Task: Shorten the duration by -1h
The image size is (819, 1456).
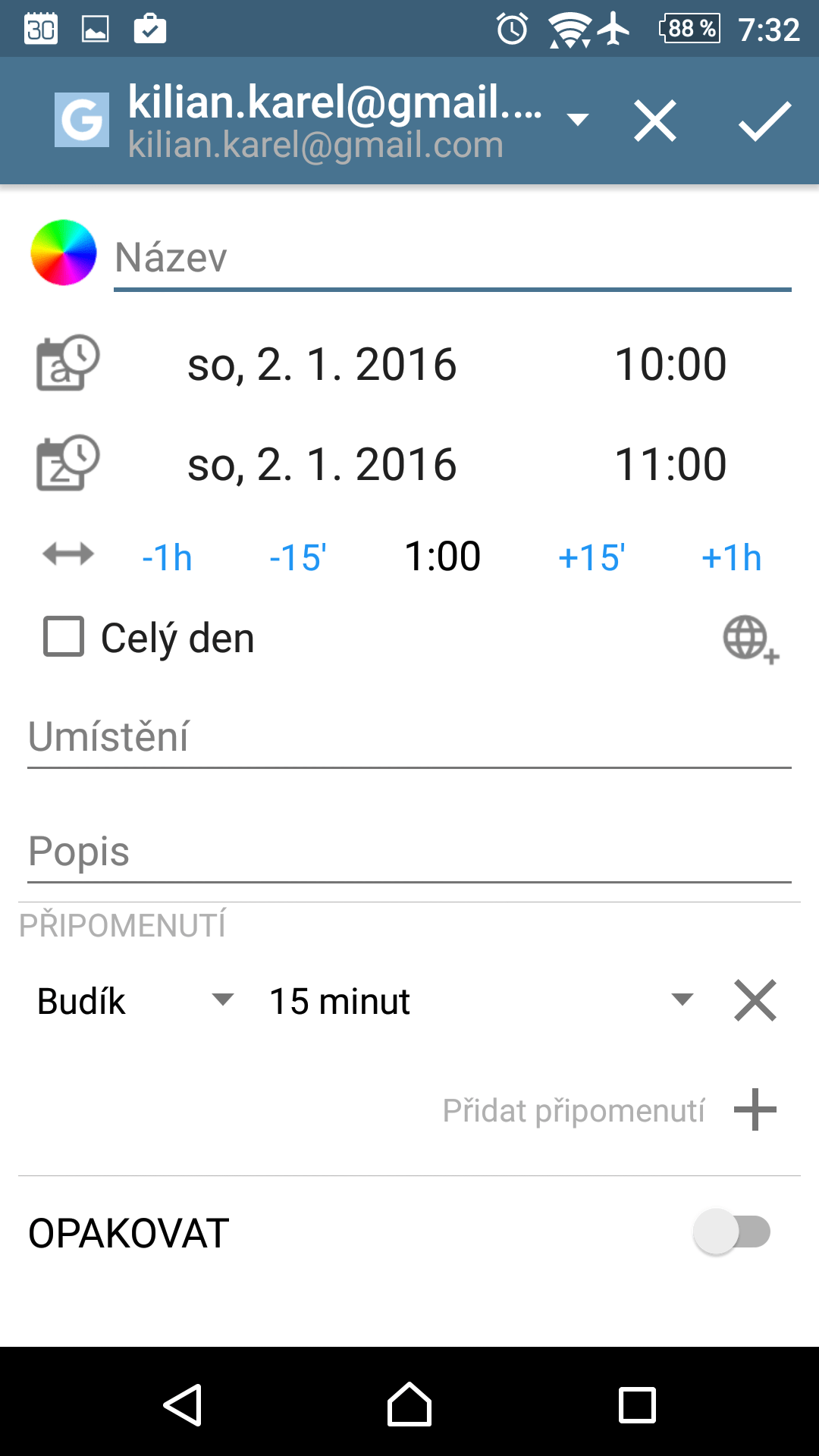Action: [168, 557]
